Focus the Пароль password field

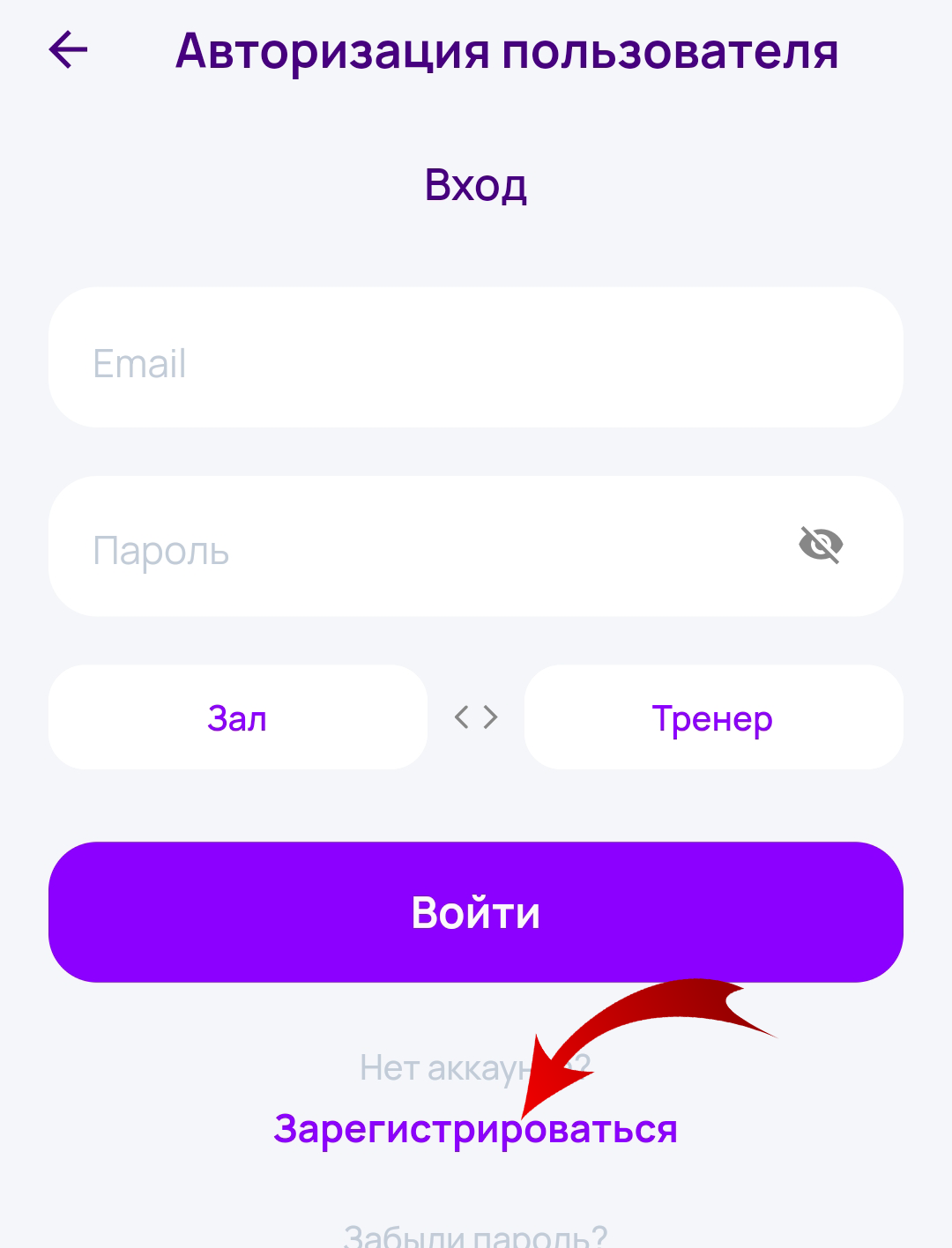coord(476,546)
